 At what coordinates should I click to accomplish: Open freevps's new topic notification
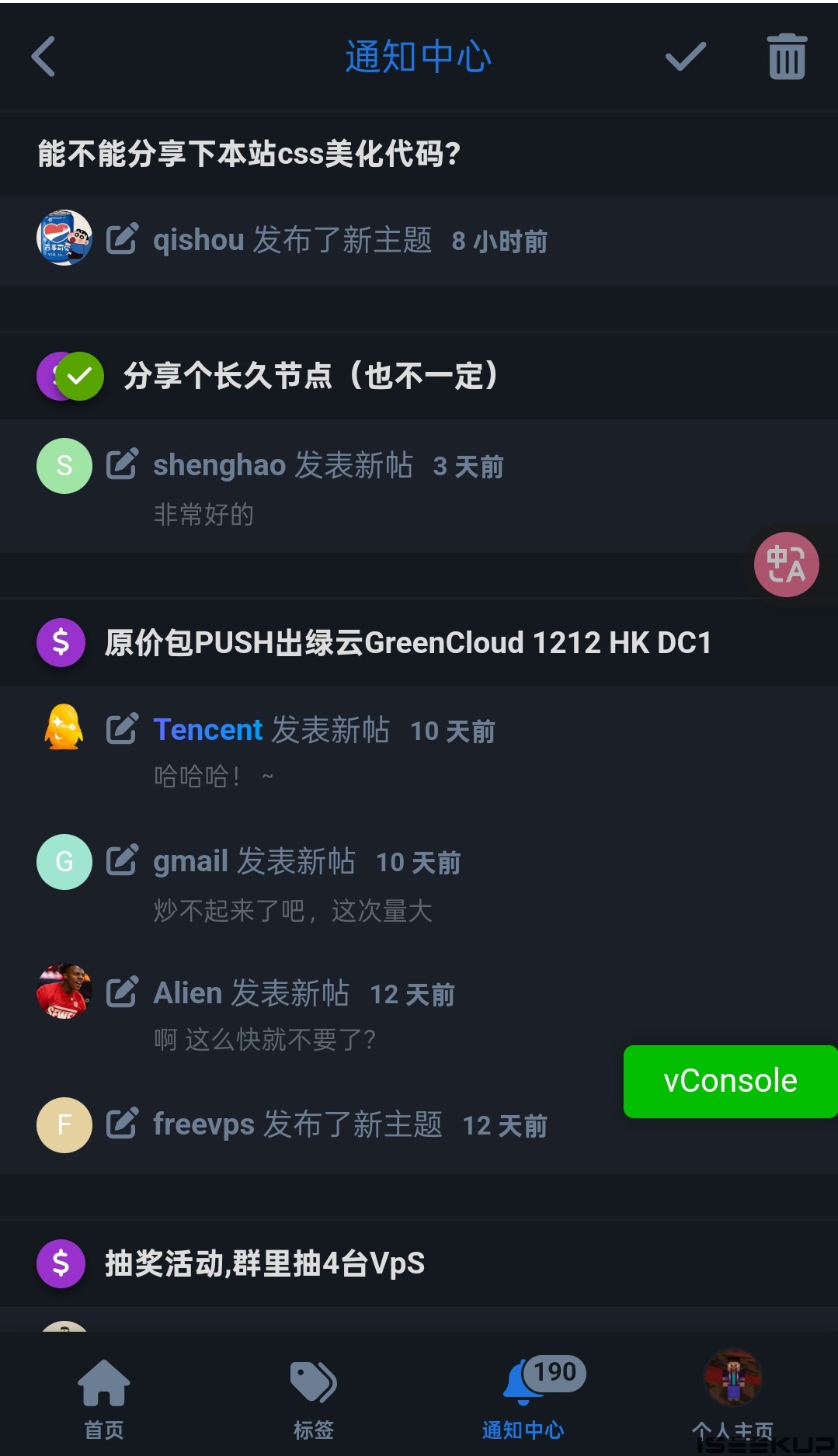349,1125
